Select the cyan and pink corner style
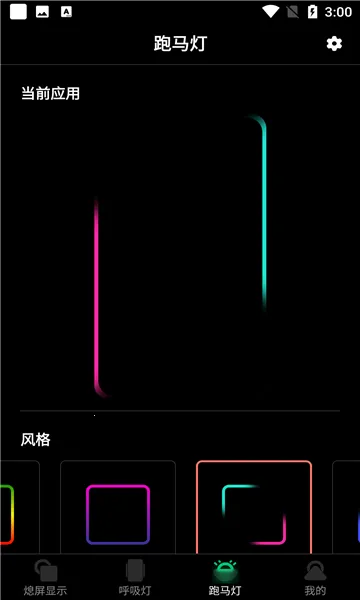This screenshot has height=600, width=360. [254, 507]
